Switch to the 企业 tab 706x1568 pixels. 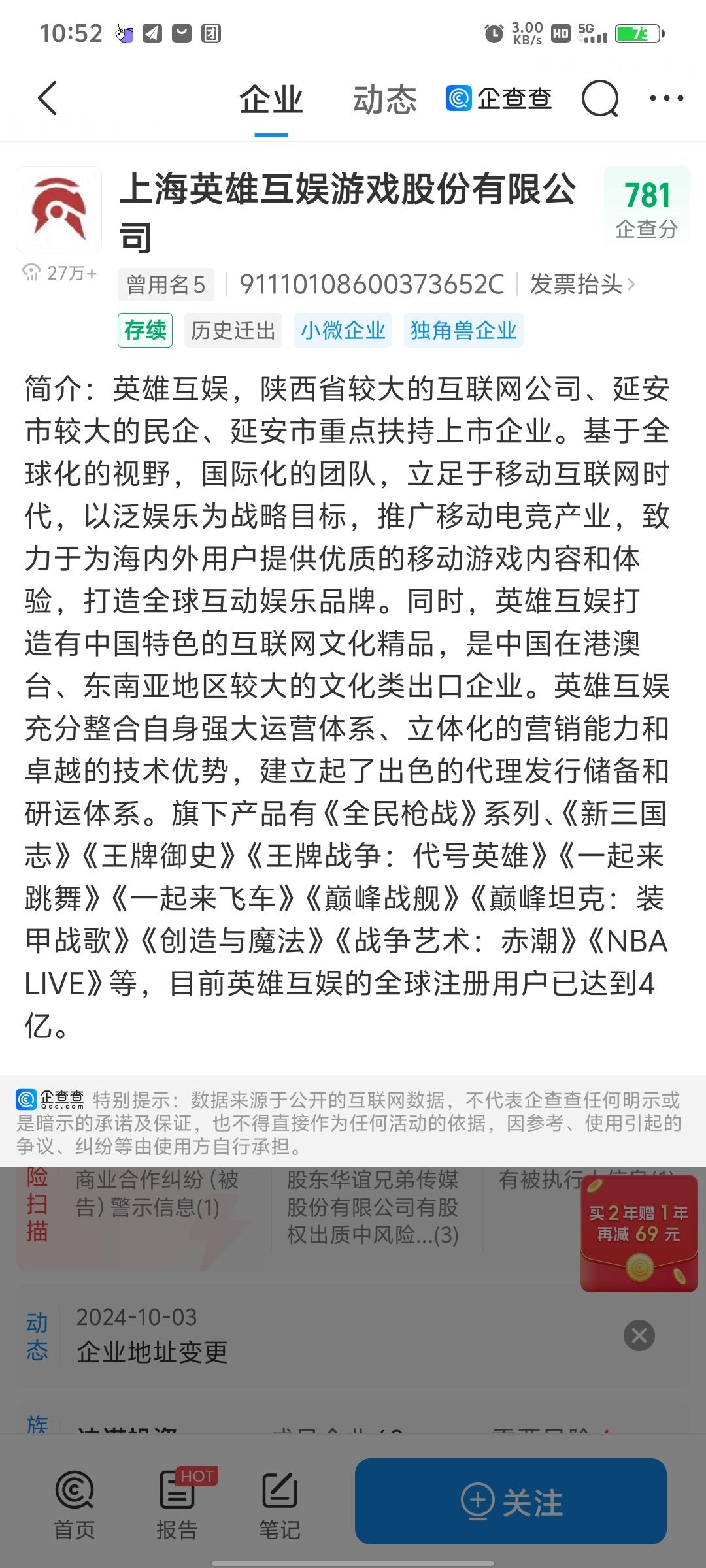click(x=271, y=100)
